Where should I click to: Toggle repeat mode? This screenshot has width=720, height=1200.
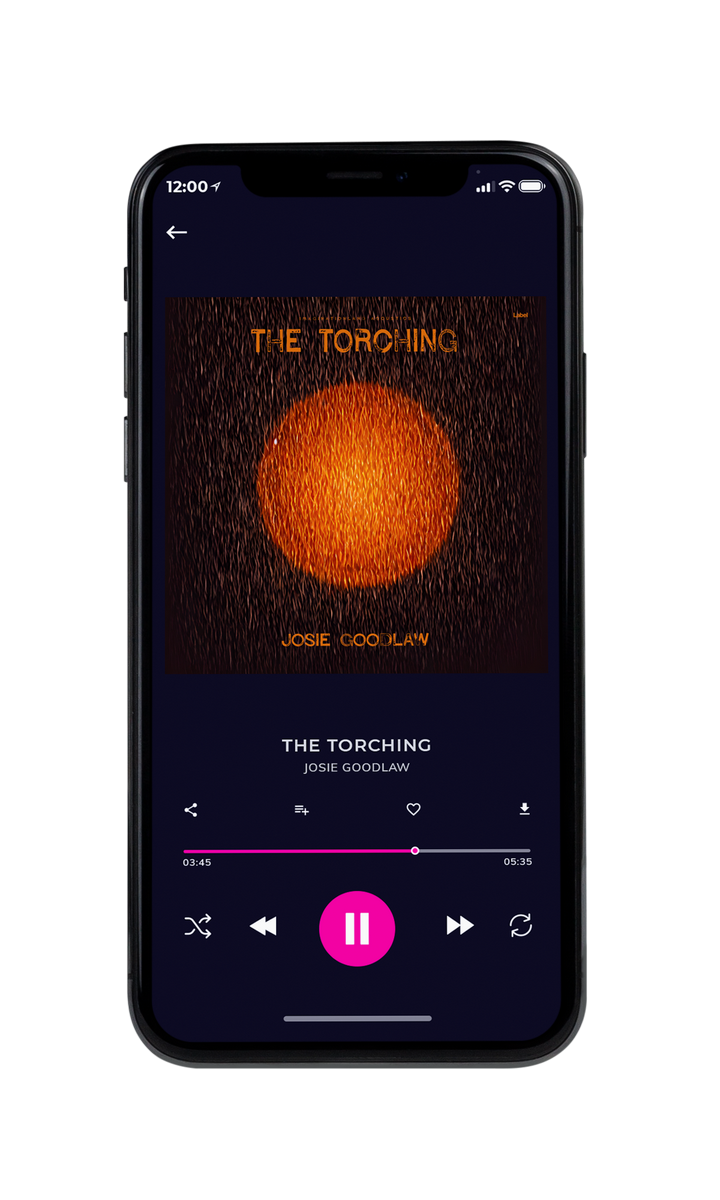521,926
